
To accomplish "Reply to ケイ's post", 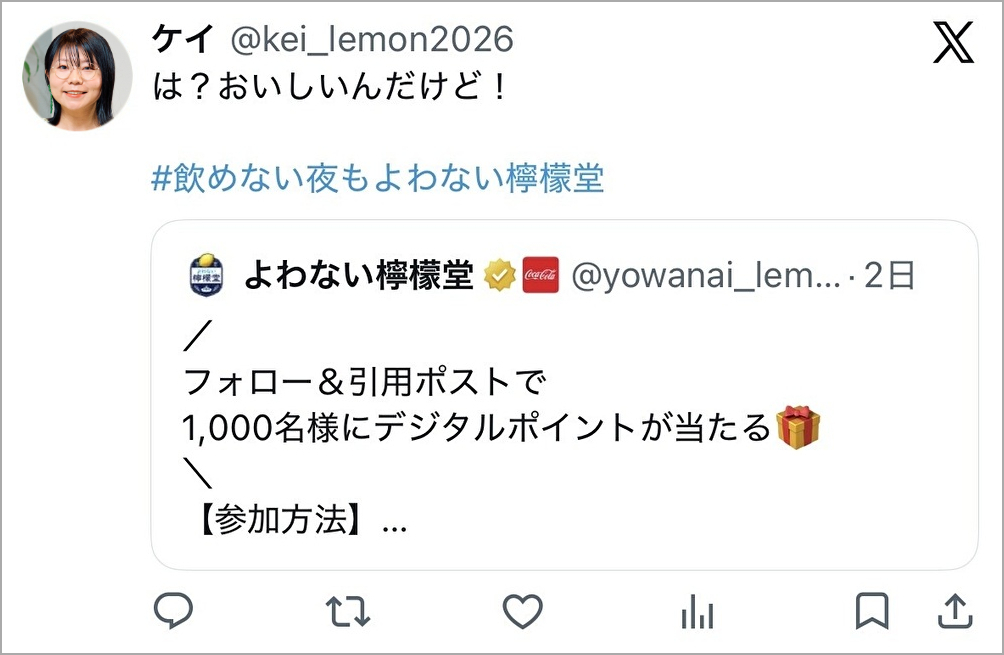I will [x=173, y=610].
